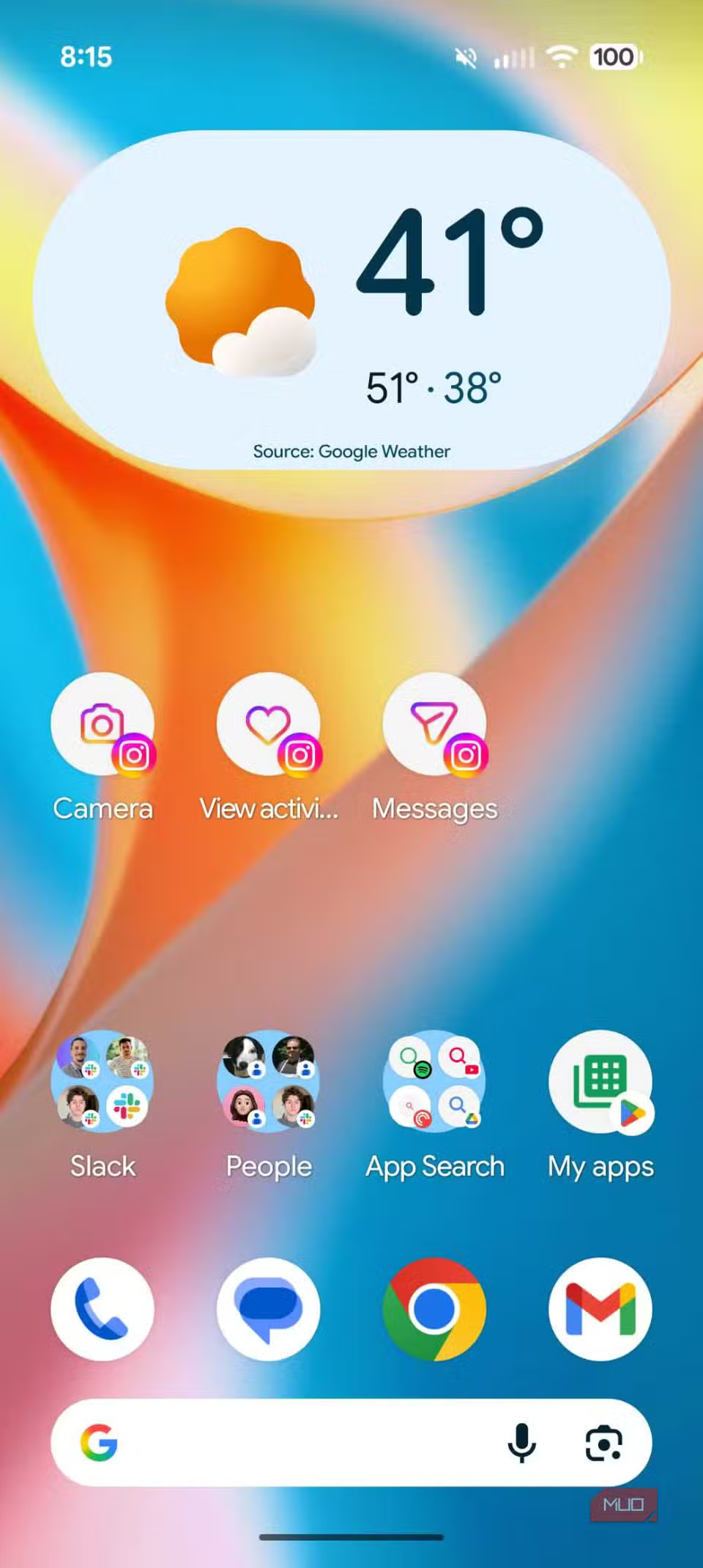703x1568 pixels.
Task: Open the Google Messages app
Action: point(269,1309)
